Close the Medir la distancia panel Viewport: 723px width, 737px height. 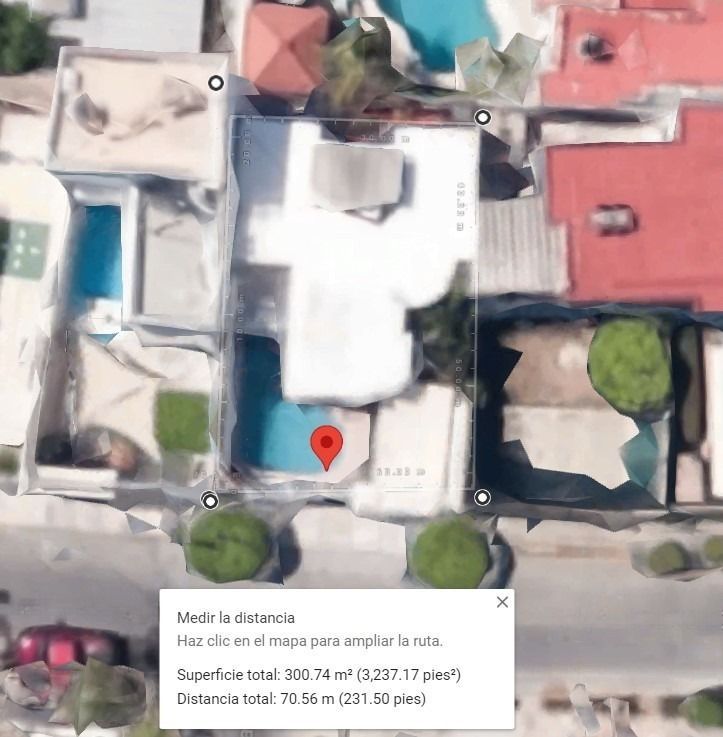tap(502, 602)
